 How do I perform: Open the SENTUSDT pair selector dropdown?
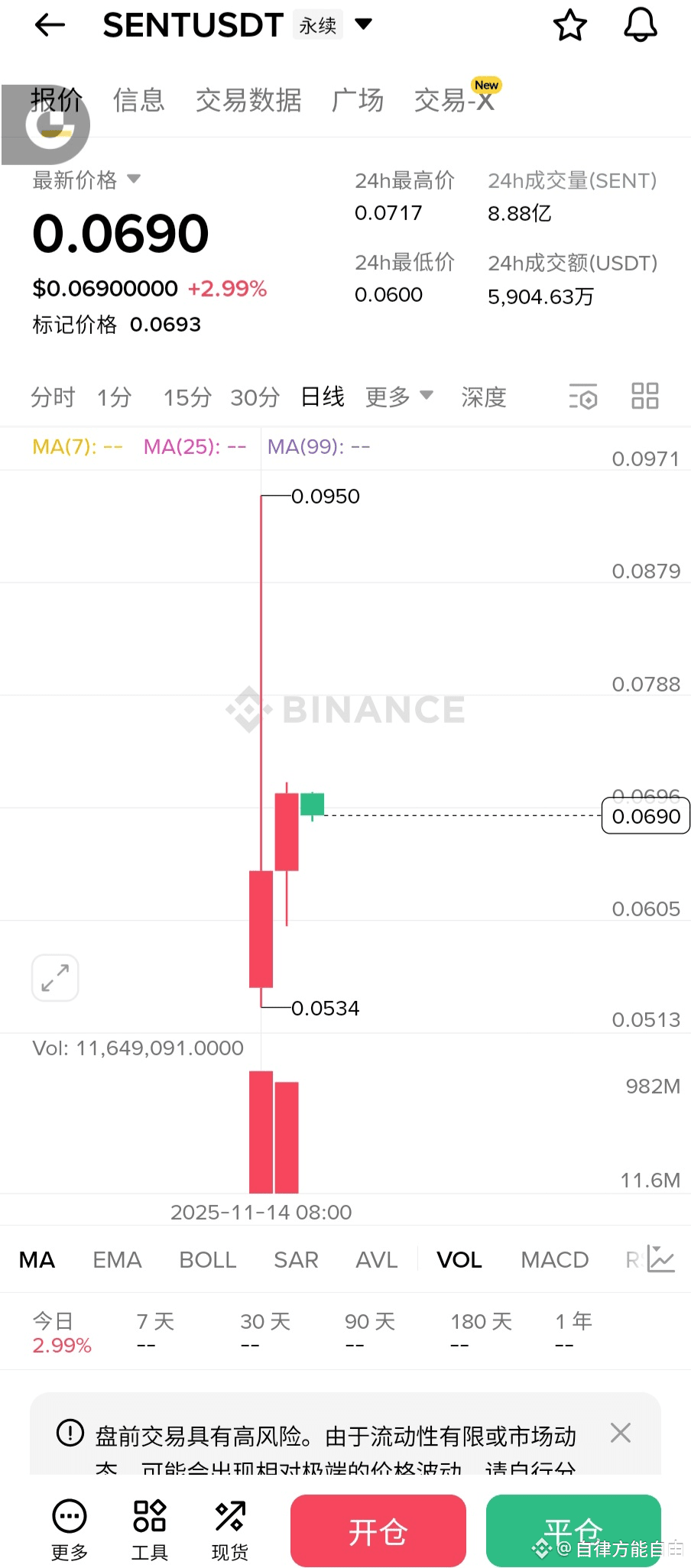point(364,24)
